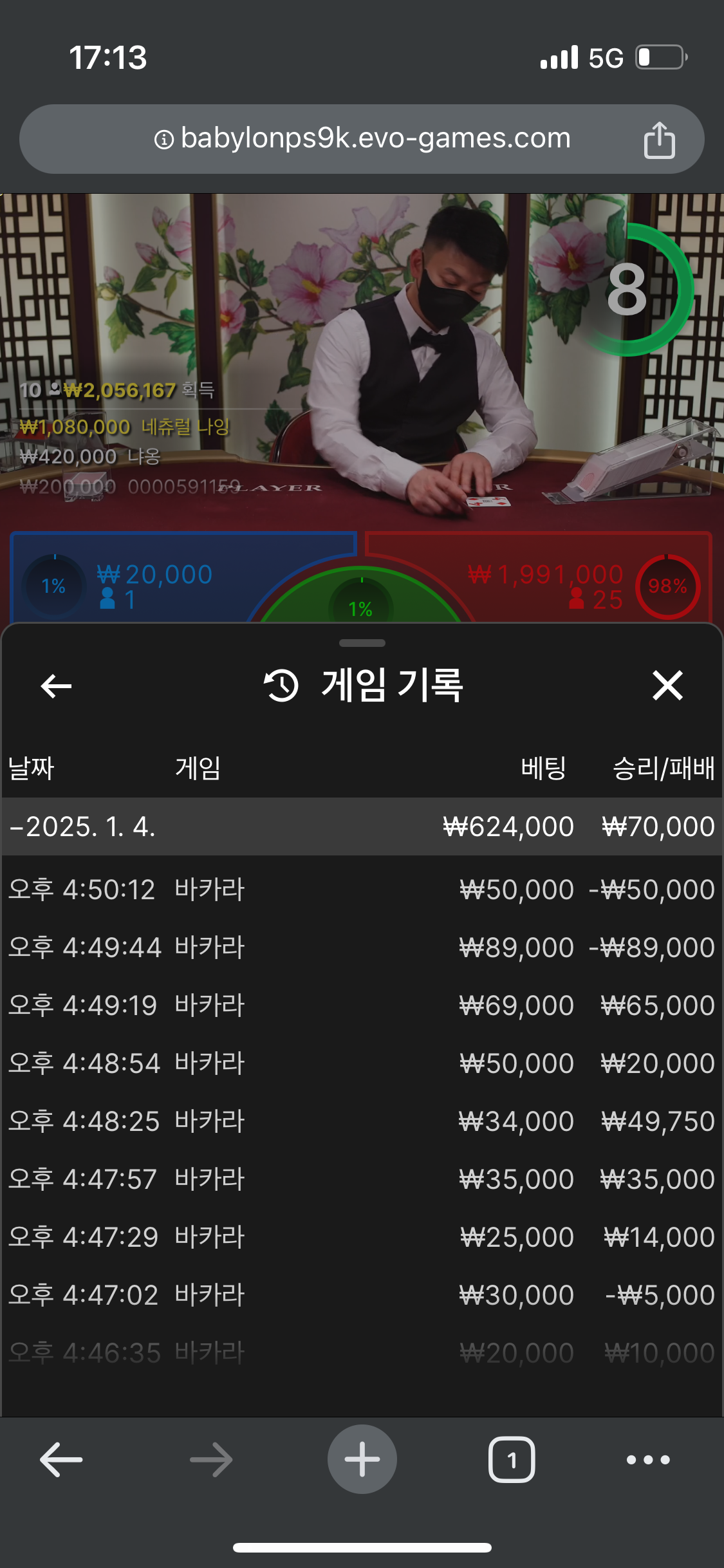This screenshot has width=724, height=1568.
Task: Open the browser's three-dot menu
Action: pos(648,1460)
